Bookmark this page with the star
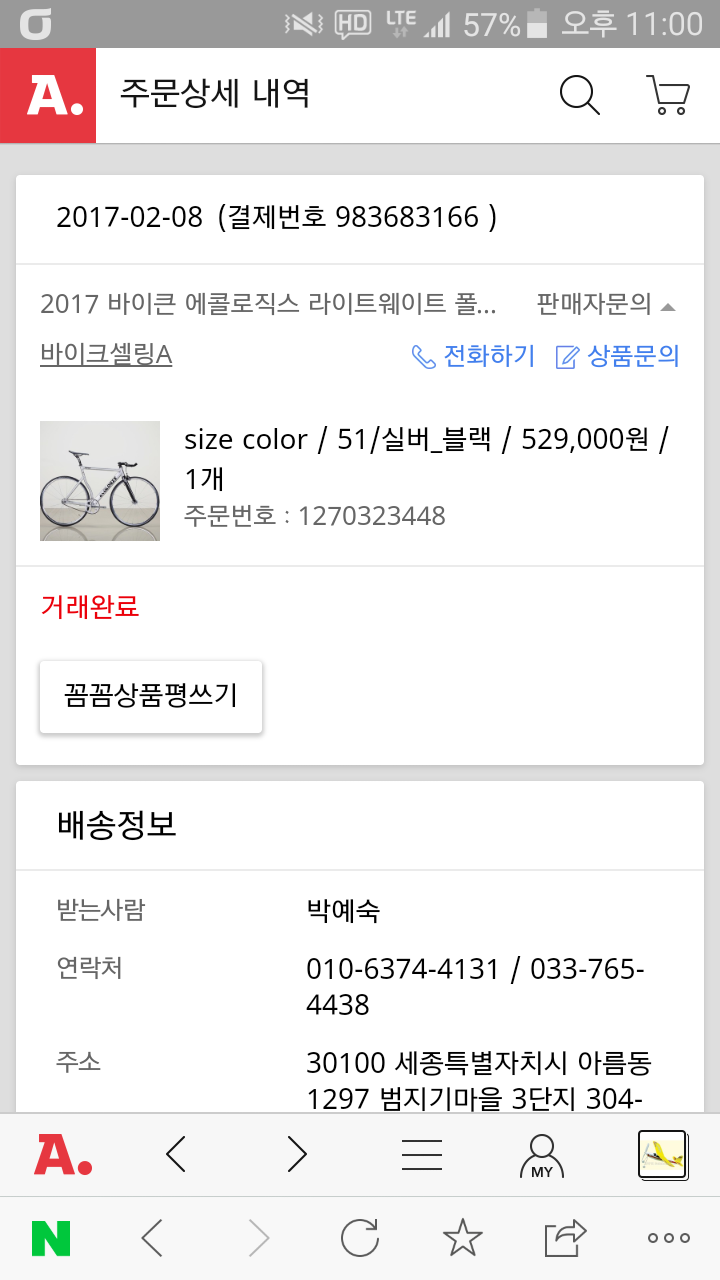 point(462,1239)
